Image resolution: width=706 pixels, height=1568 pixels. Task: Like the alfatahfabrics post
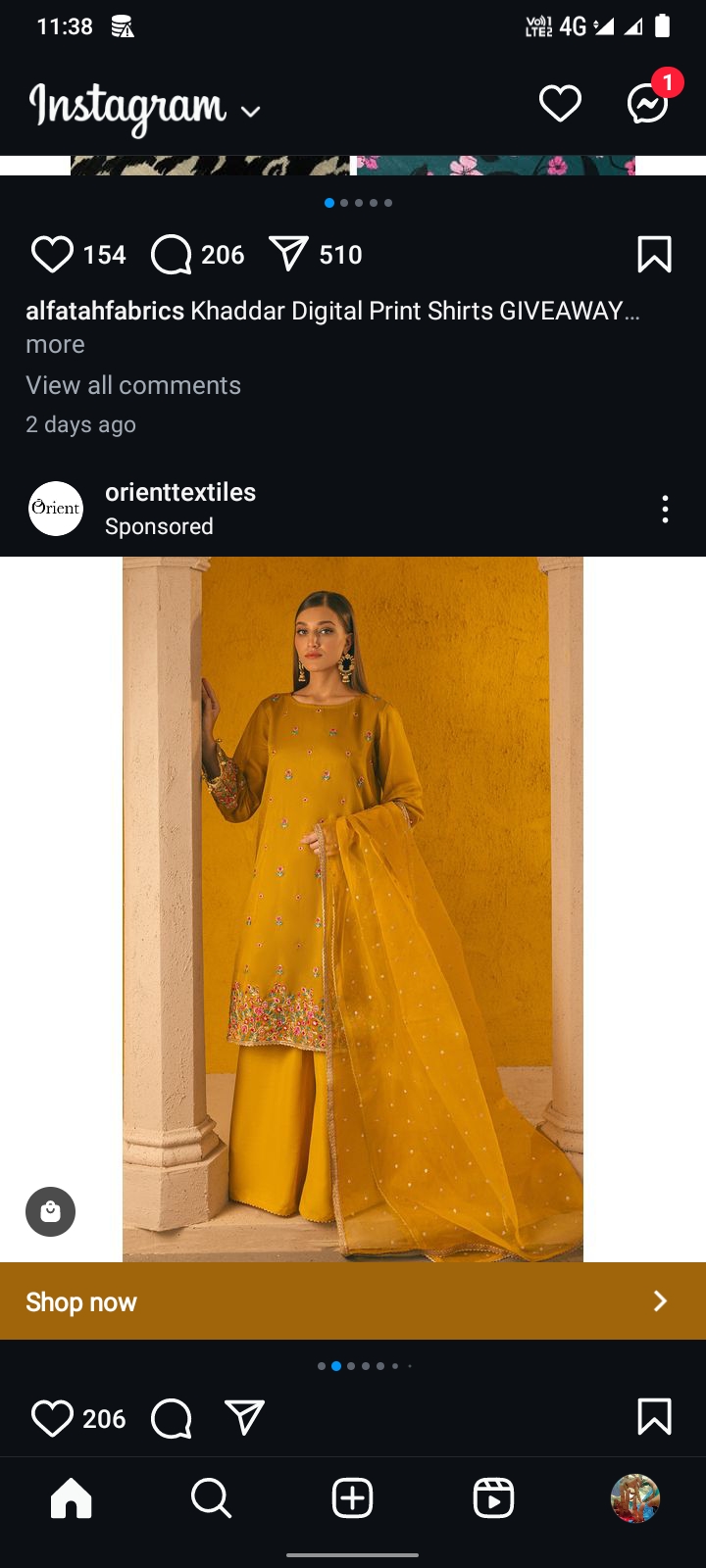[52, 254]
